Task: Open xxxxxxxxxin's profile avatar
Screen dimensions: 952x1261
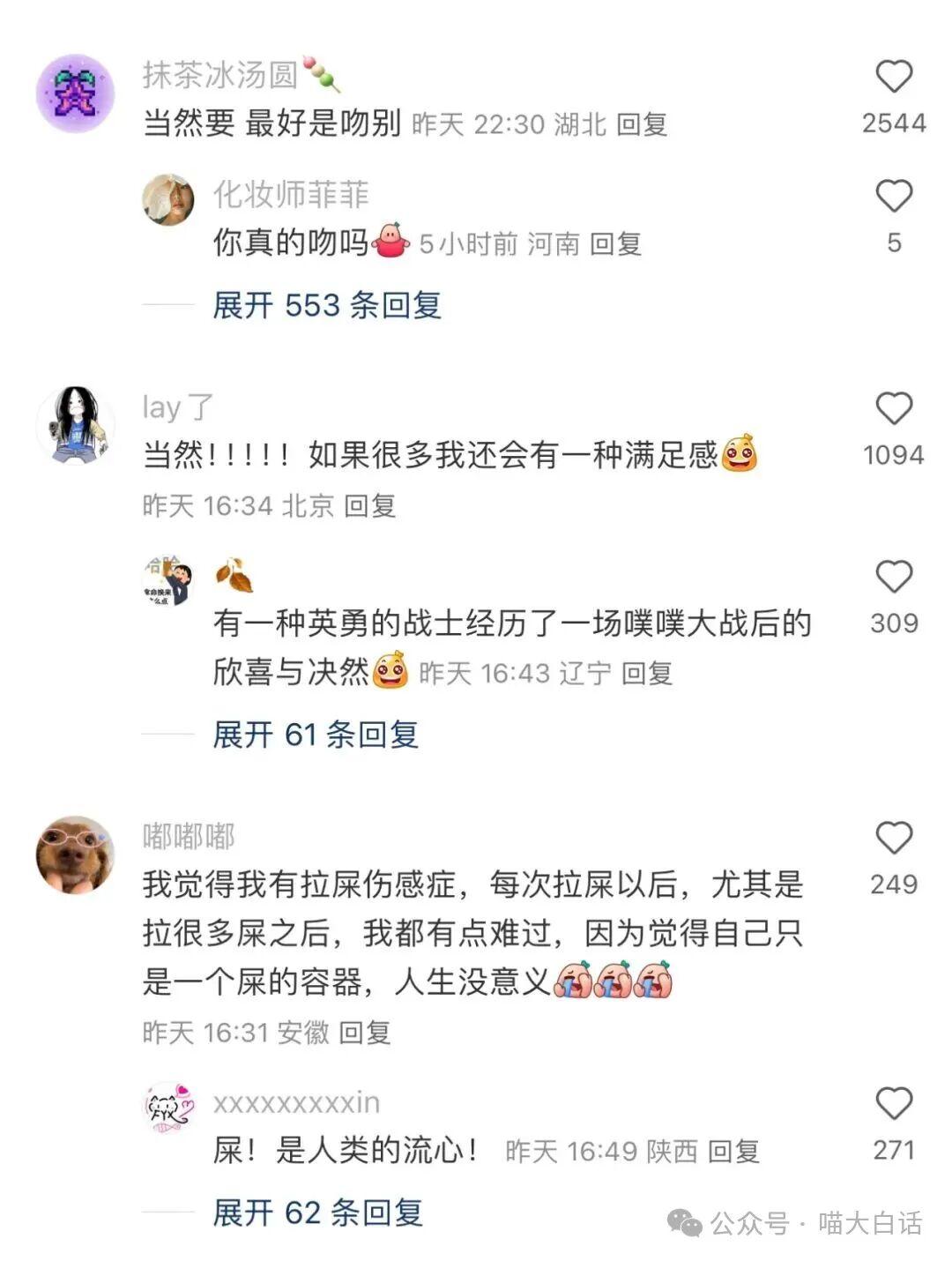Action: 168,1108
